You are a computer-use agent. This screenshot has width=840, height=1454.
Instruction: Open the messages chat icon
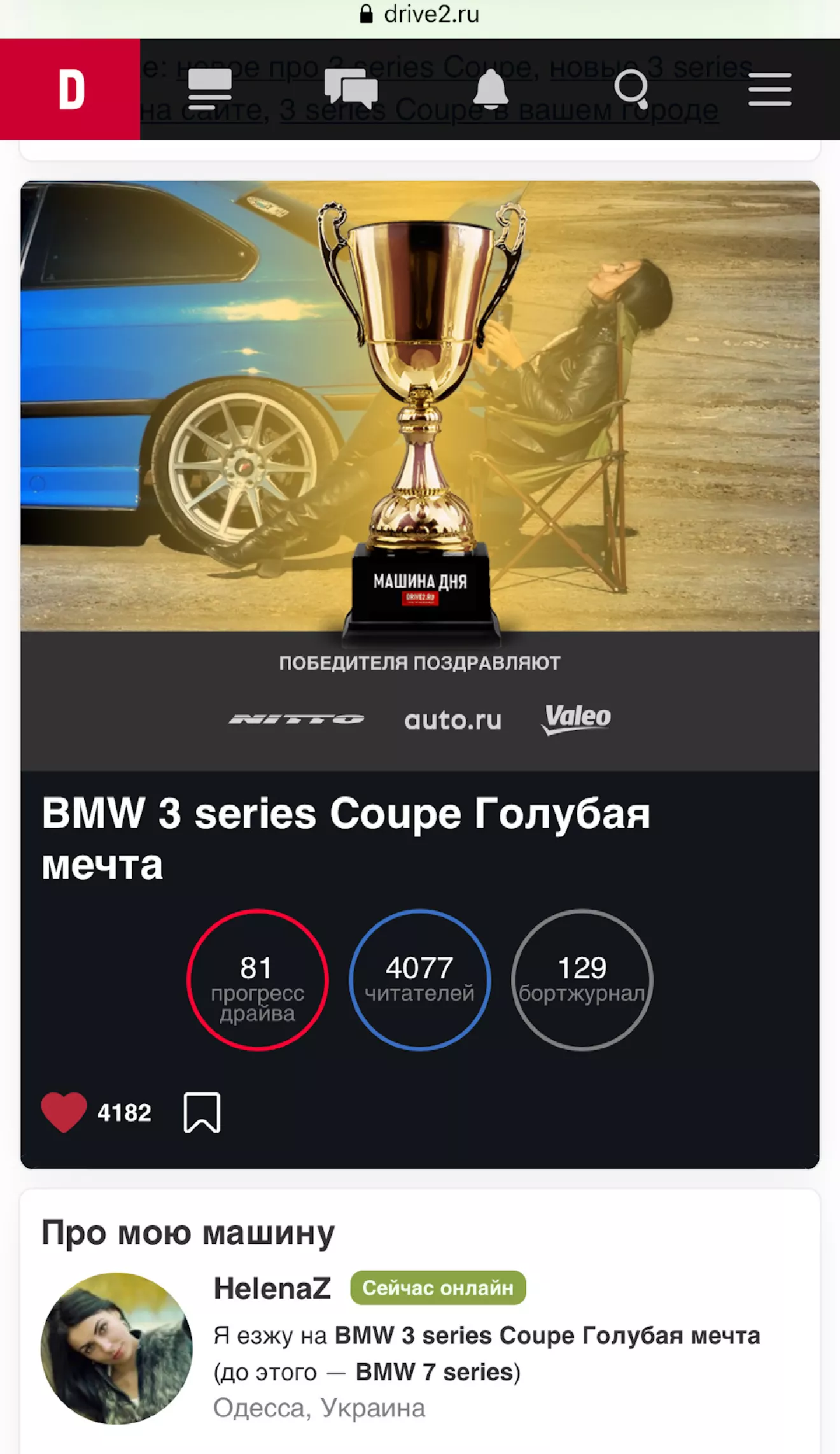(351, 89)
